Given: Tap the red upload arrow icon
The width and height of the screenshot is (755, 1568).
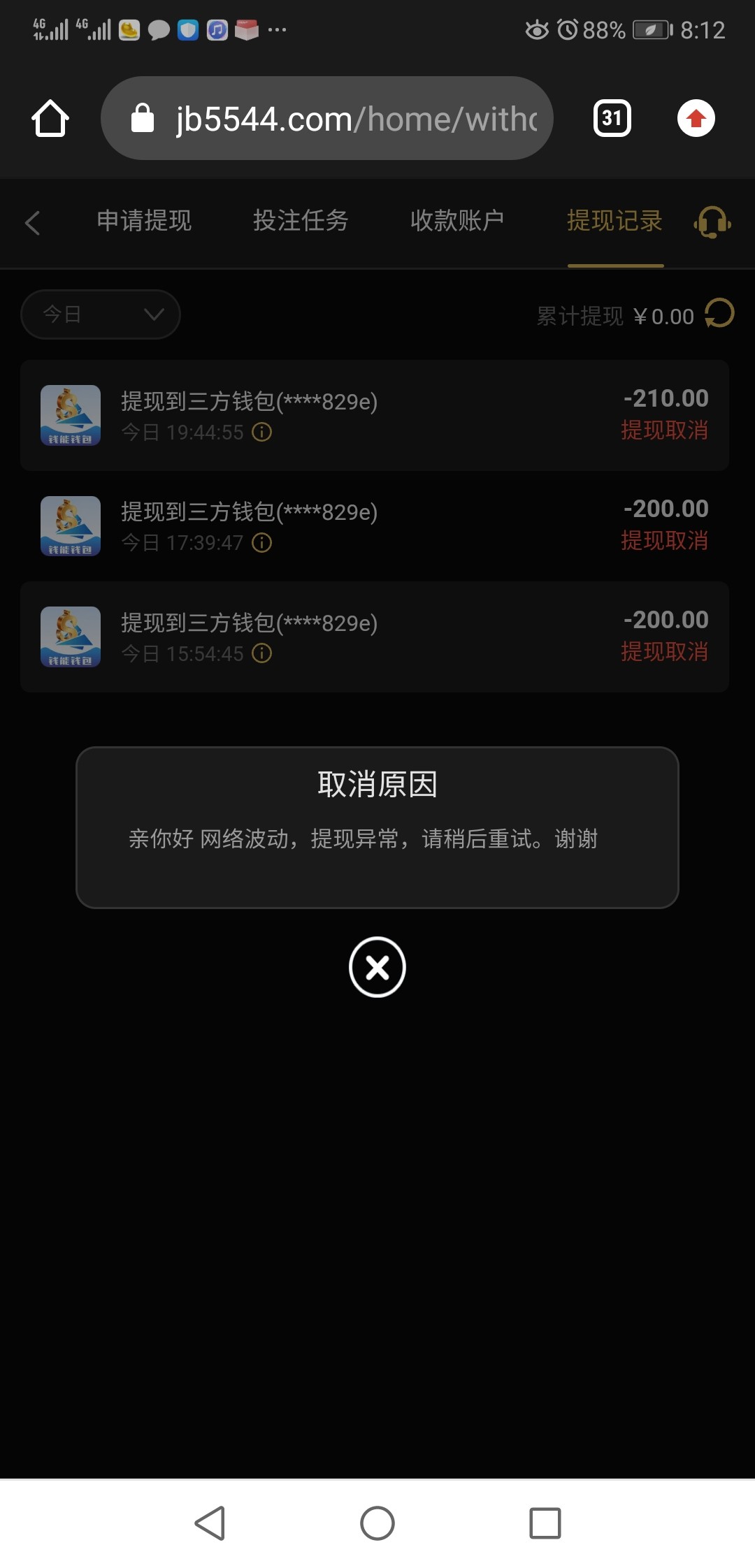Looking at the screenshot, I should (696, 117).
